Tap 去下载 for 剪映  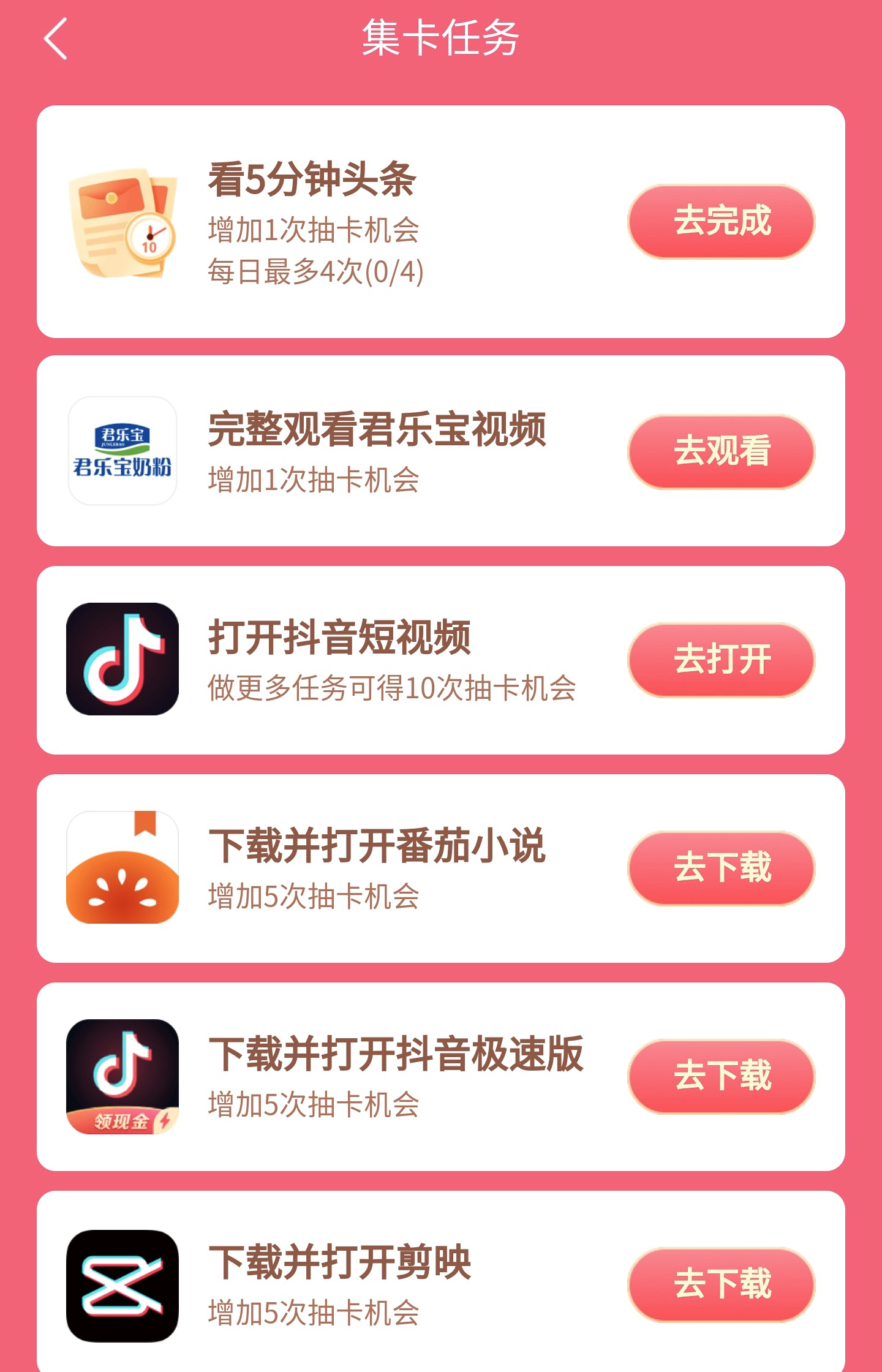(x=721, y=1284)
